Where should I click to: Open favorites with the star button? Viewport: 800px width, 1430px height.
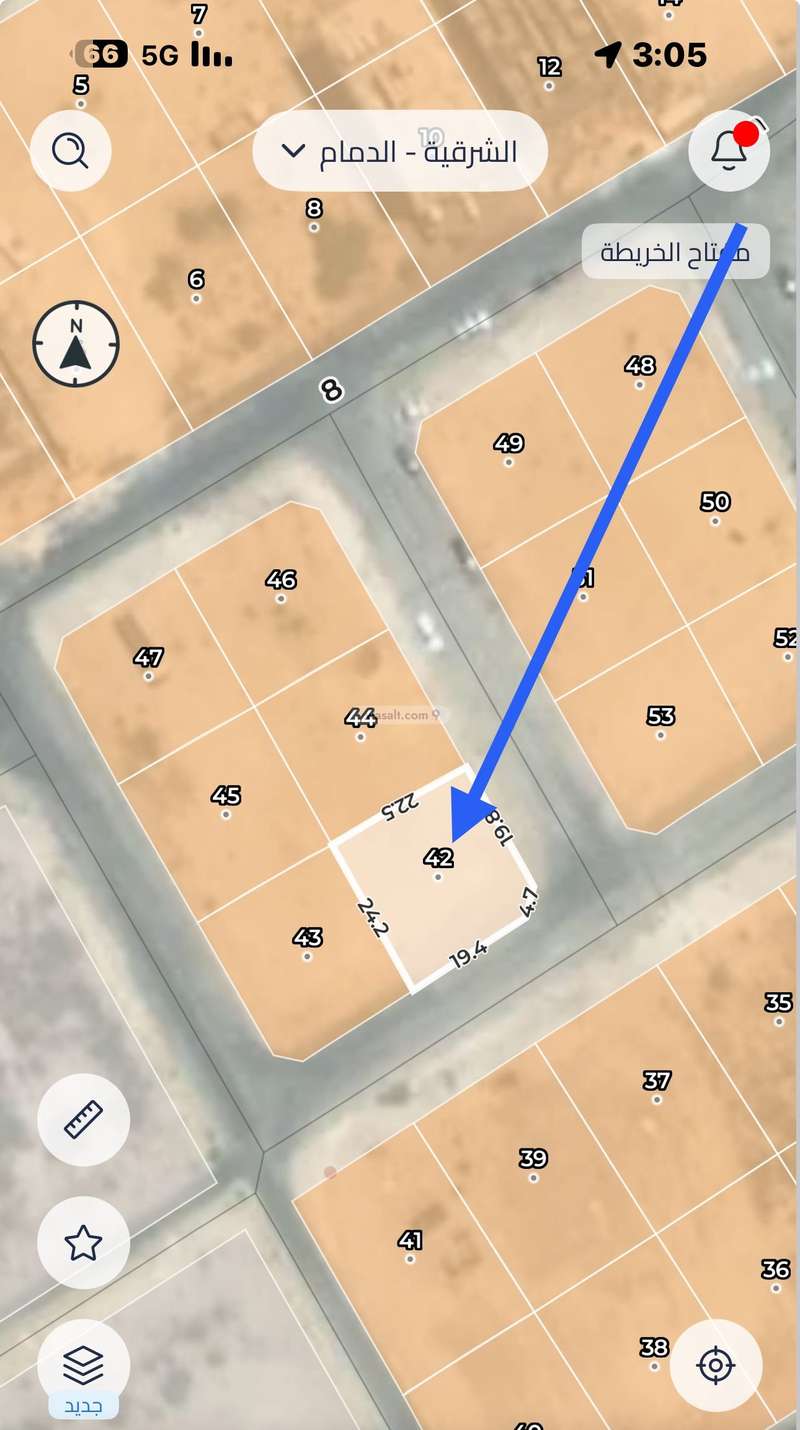(83, 1243)
